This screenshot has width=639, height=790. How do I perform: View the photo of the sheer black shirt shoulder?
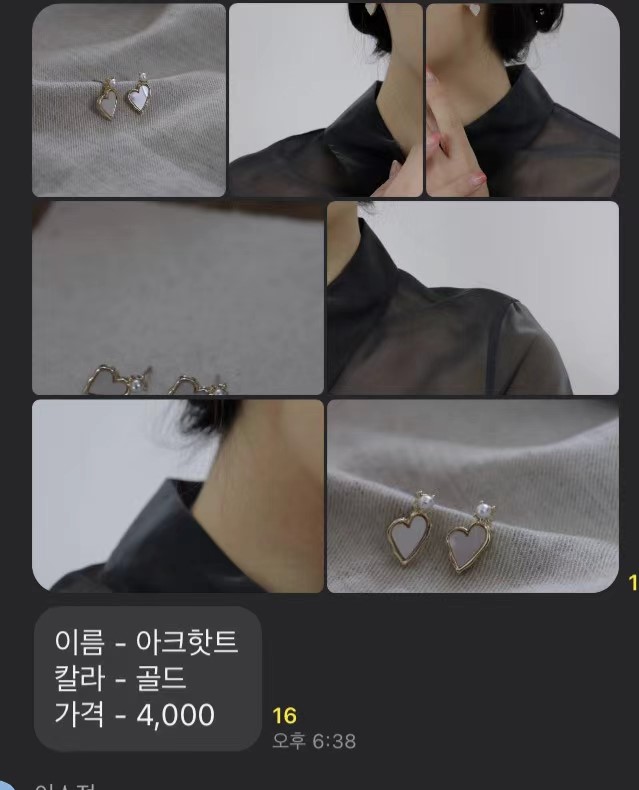tap(472, 298)
